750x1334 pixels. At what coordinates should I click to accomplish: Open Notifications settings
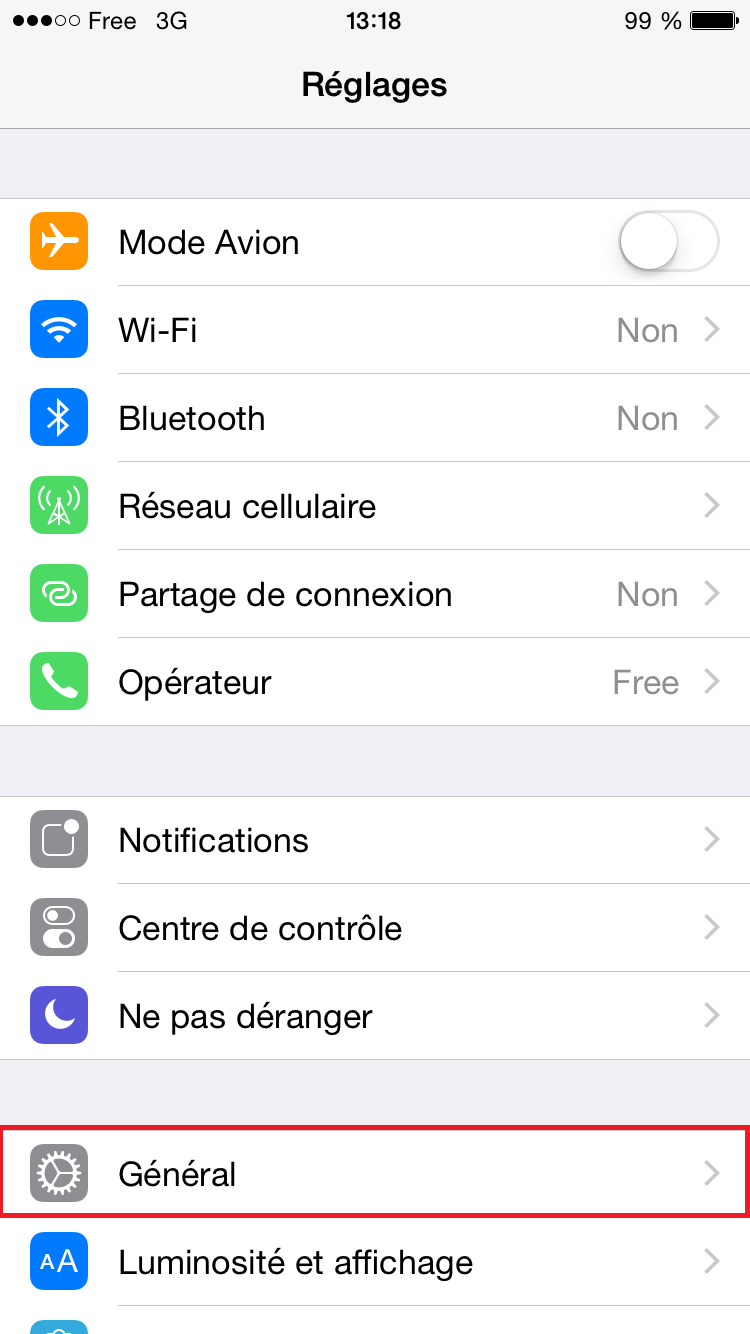tap(375, 840)
